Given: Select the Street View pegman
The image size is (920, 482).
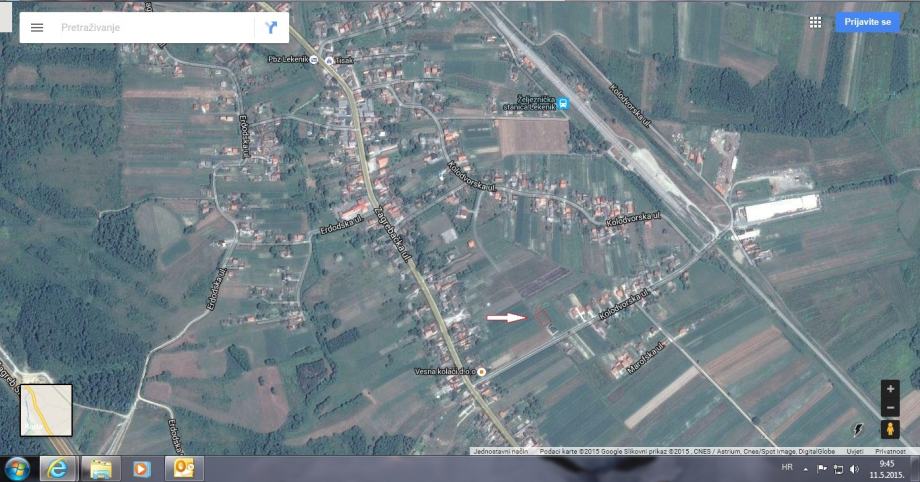Looking at the screenshot, I should pos(890,430).
